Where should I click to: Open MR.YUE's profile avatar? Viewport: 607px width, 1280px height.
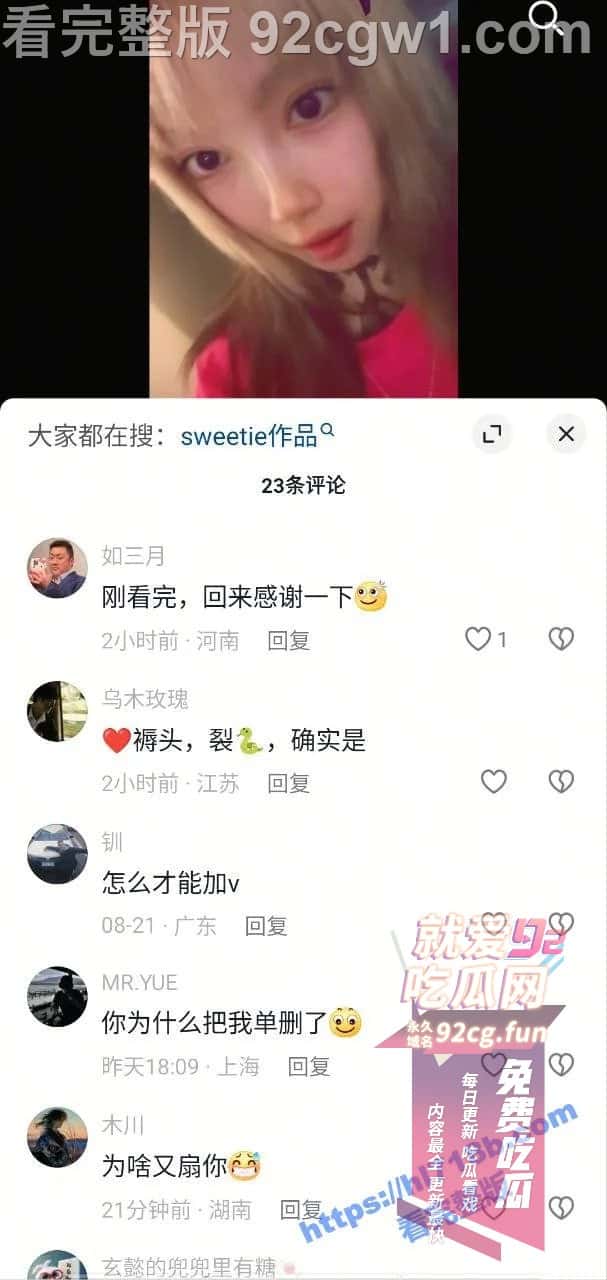pos(57,996)
